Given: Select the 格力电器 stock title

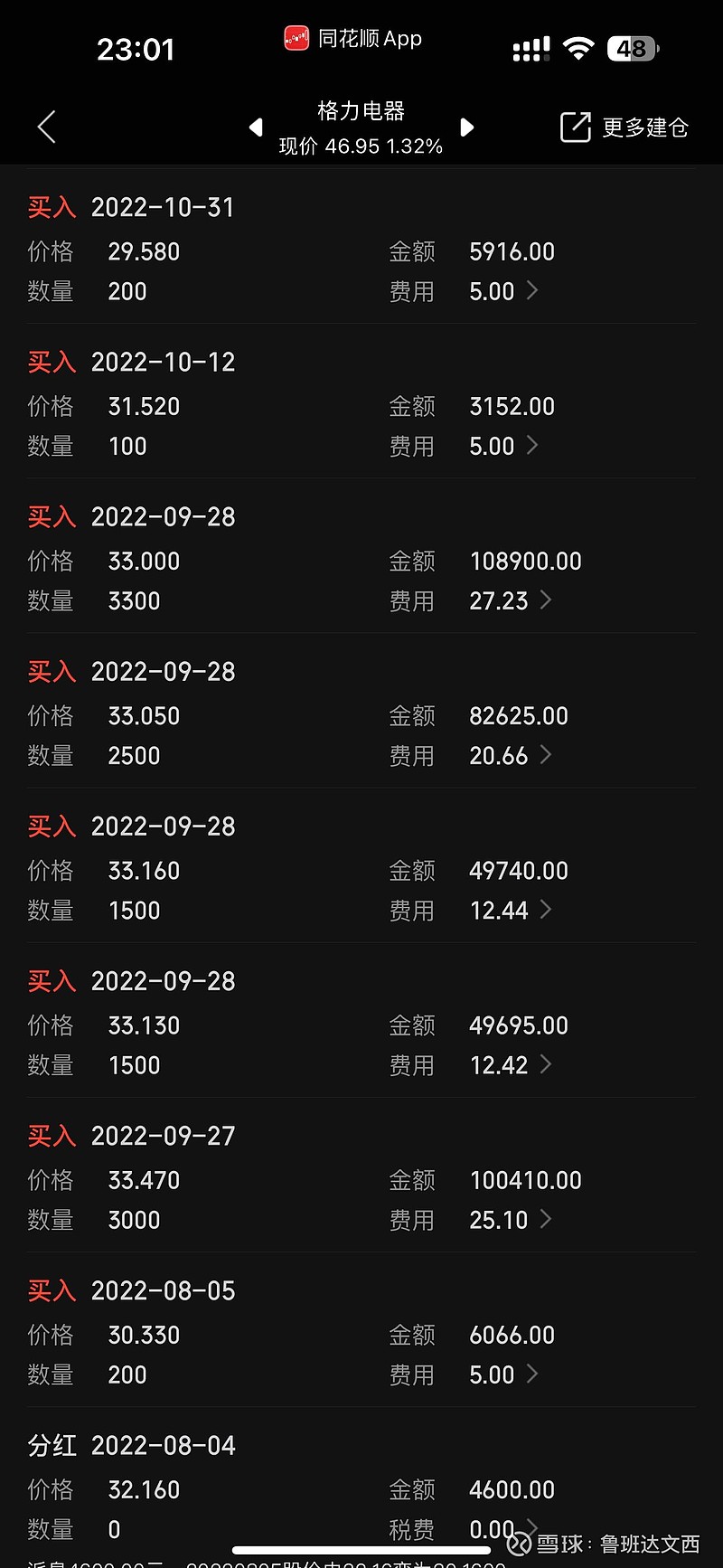Looking at the screenshot, I should click(361, 110).
